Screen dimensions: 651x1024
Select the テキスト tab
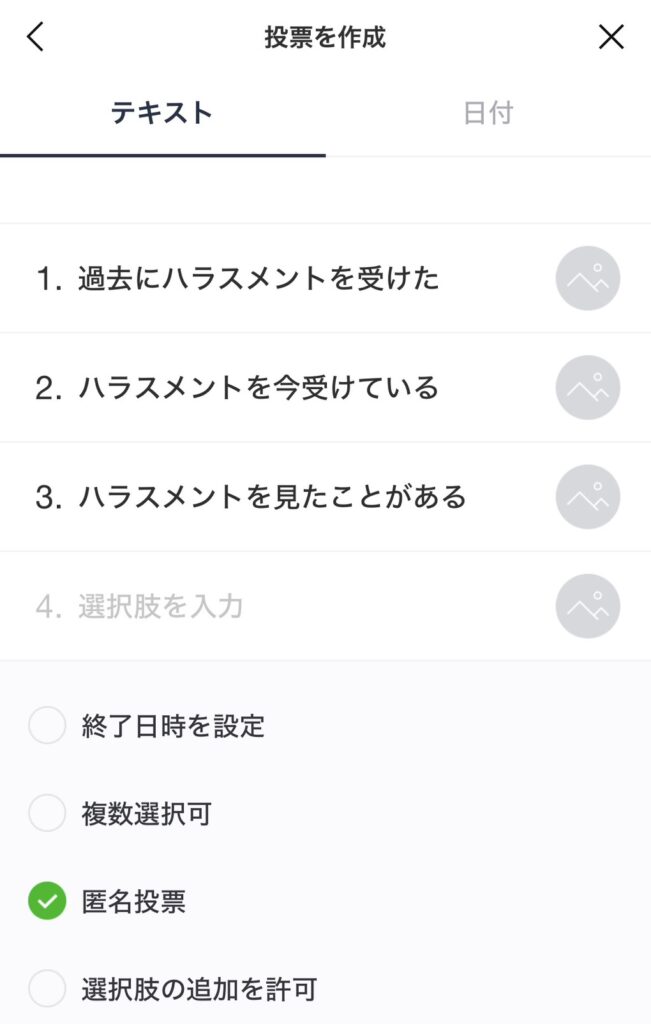162,113
